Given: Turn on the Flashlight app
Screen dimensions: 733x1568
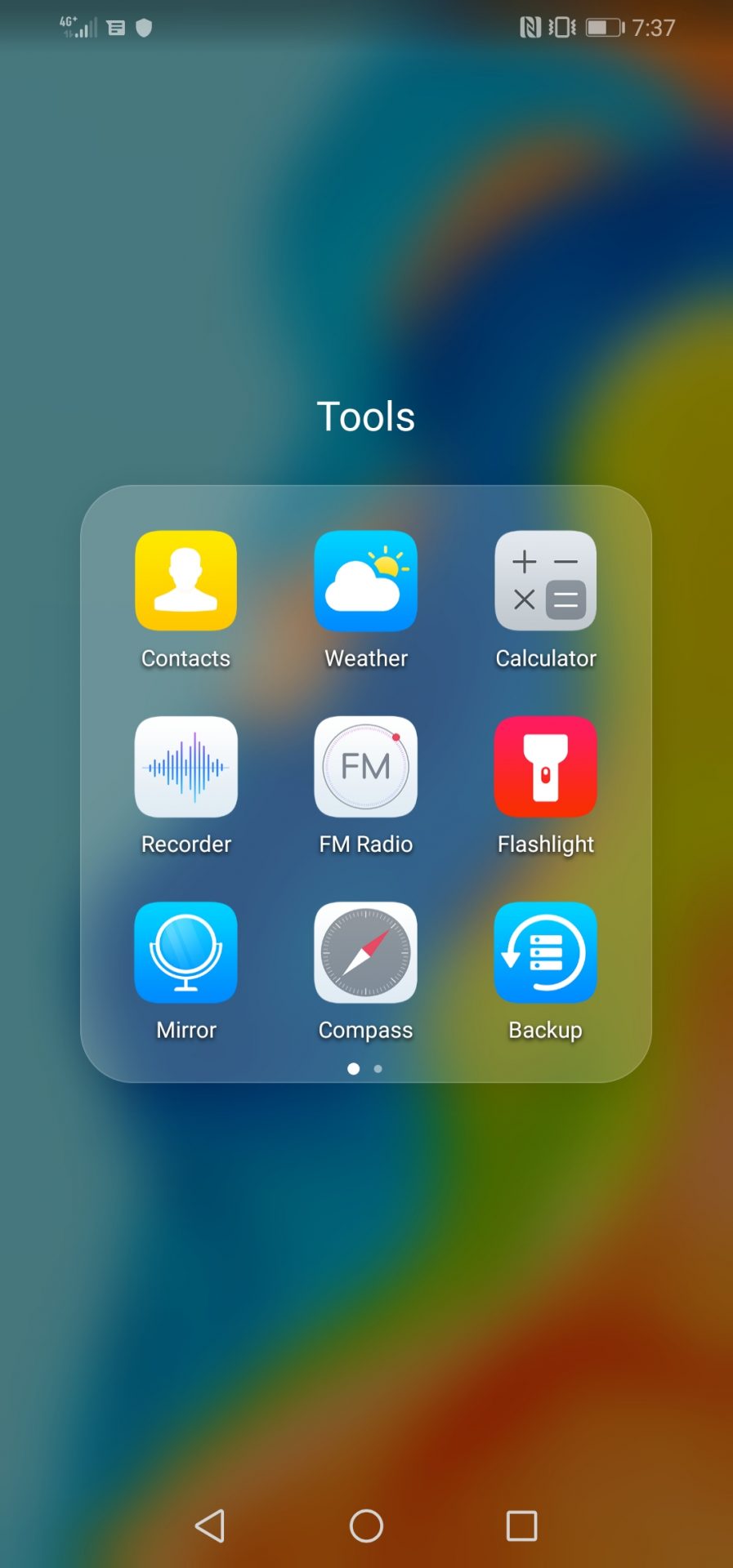Looking at the screenshot, I should (x=545, y=766).
